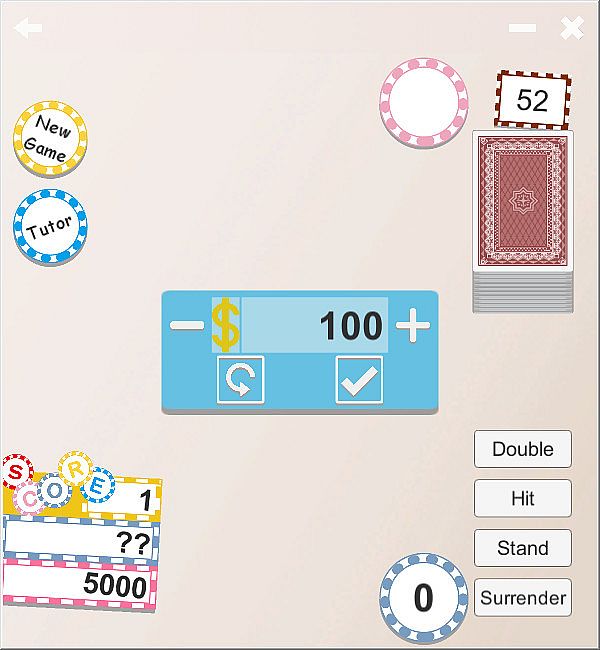Screen dimensions: 600x650
Task: Confirm the bet with the checkmark
Action: pyautogui.click(x=359, y=380)
